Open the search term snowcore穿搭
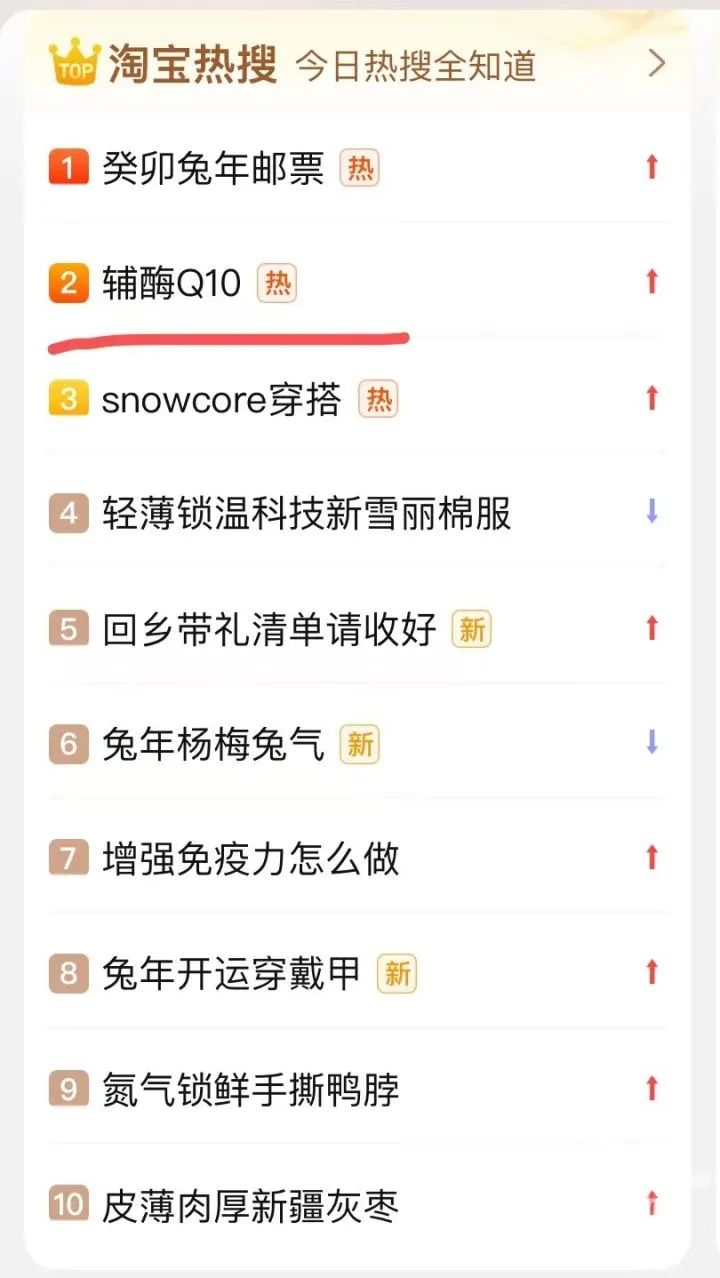Viewport: 720px width, 1278px height. (x=220, y=399)
